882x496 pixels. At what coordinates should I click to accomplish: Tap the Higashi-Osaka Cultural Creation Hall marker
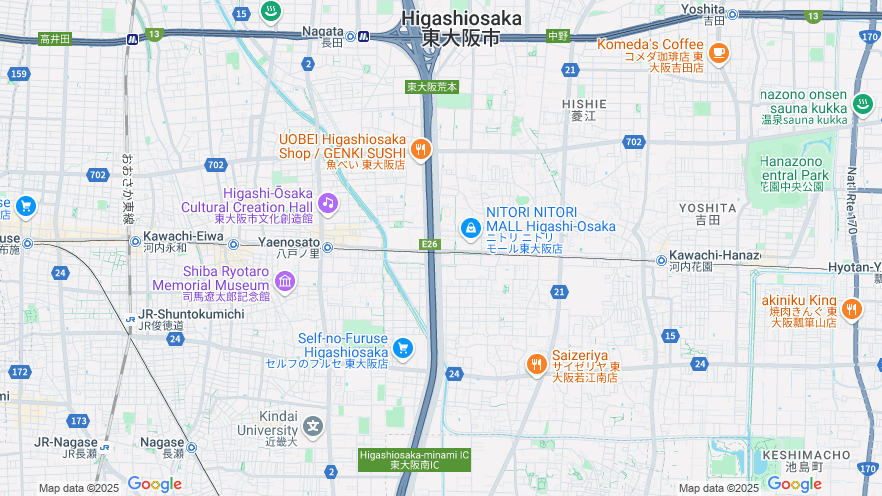click(327, 203)
